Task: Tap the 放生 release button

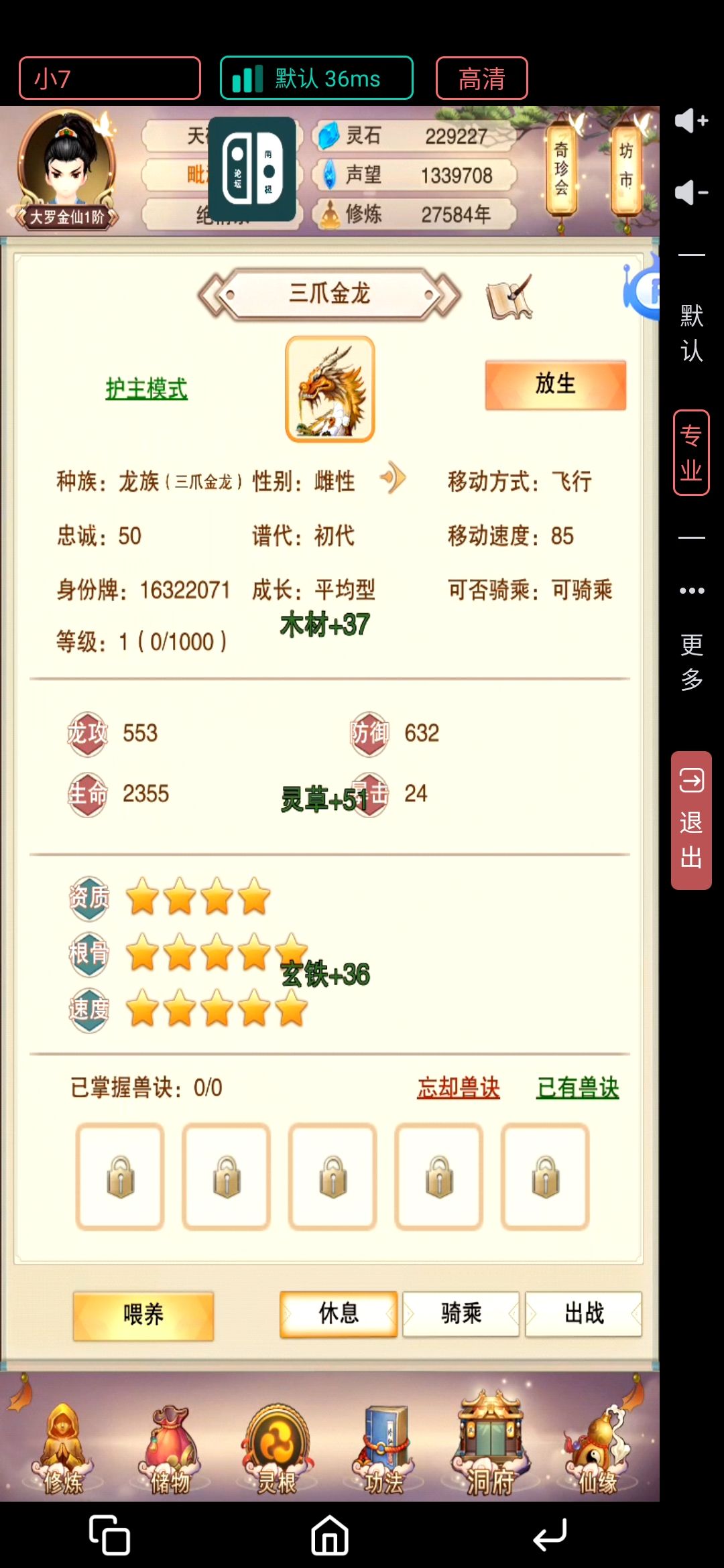Action: click(x=555, y=385)
